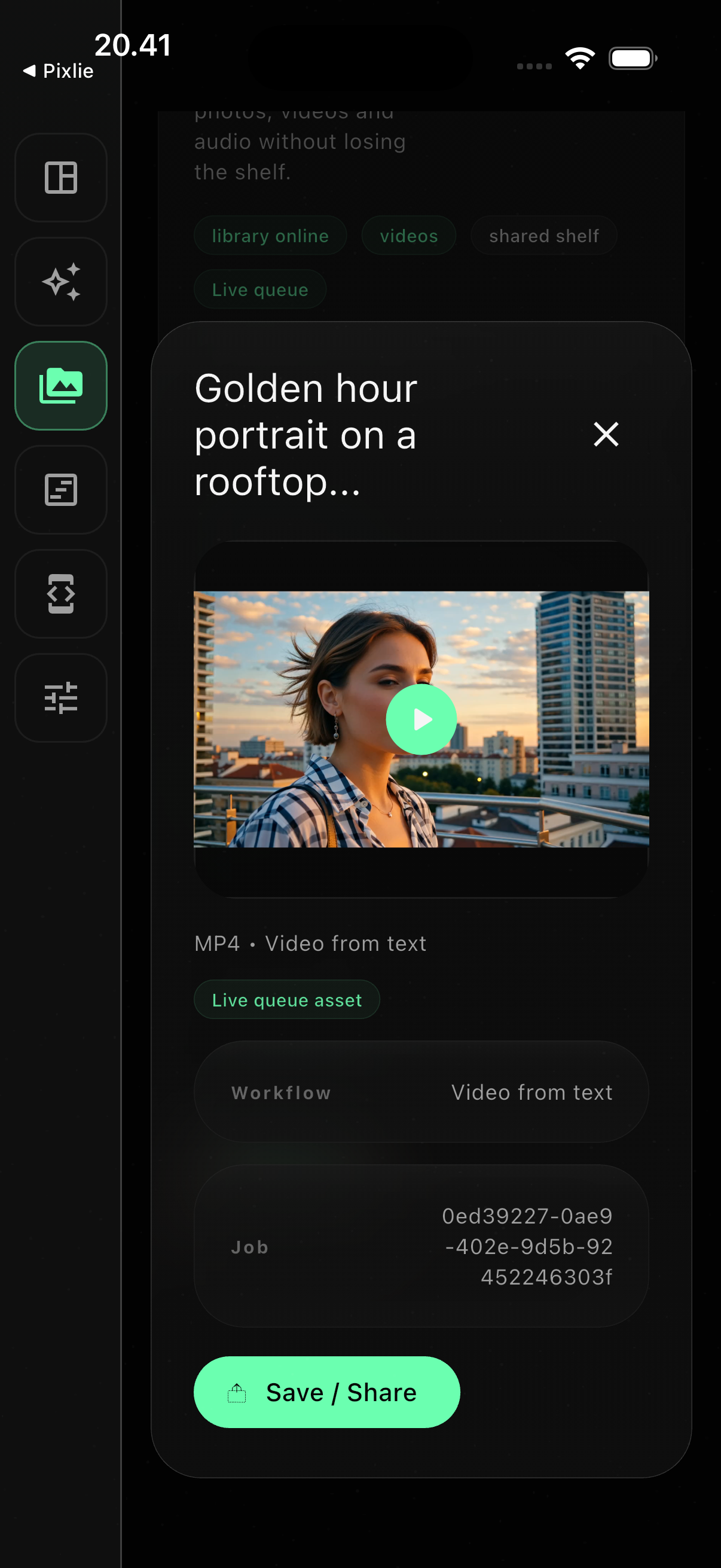Open the notes panel sidebar item
This screenshot has width=721, height=1568.
coord(61,490)
